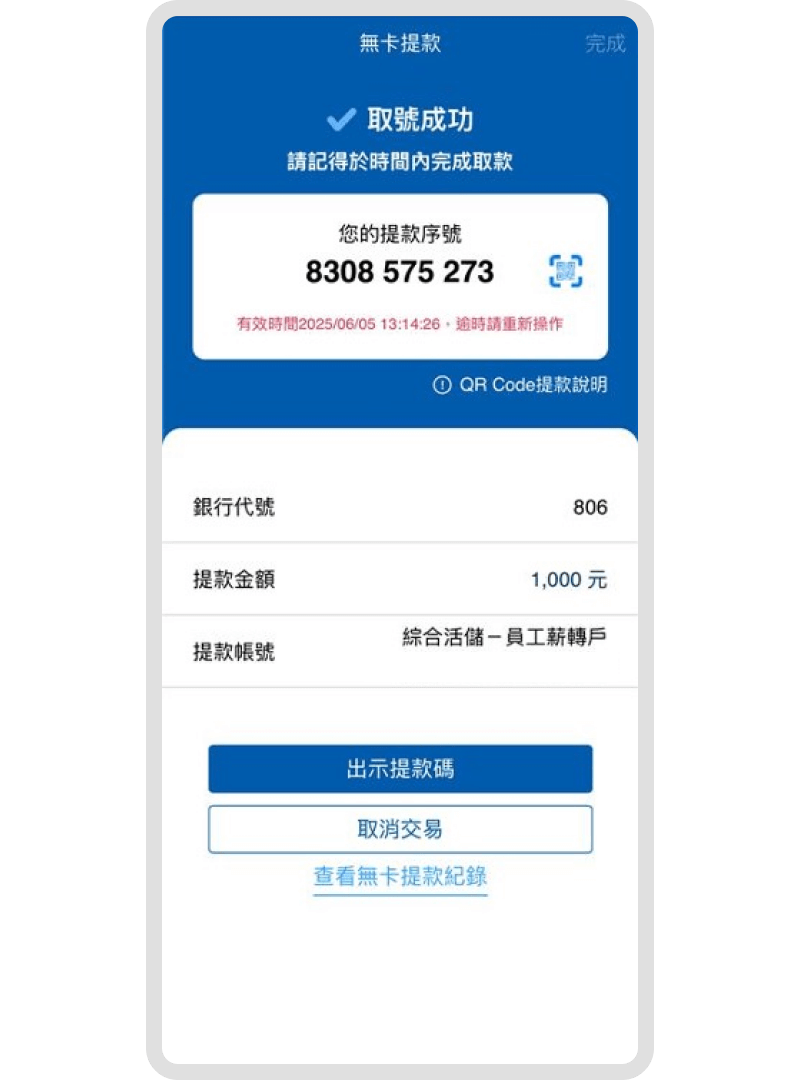Open the QR code scan icon beside the withdrawal number
800x1080 pixels.
click(x=566, y=271)
